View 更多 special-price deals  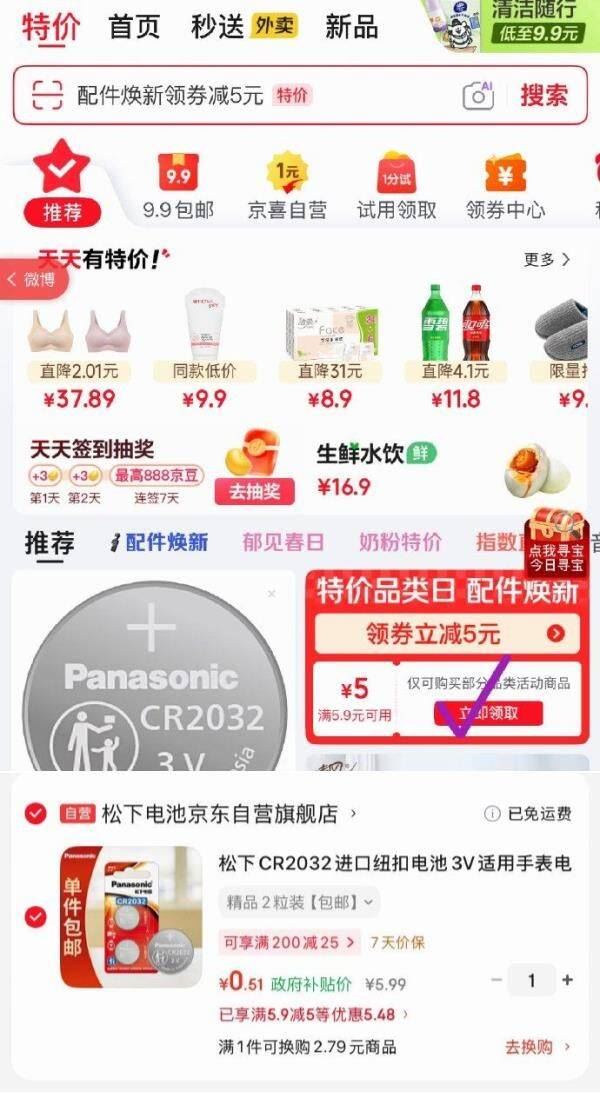coord(547,260)
